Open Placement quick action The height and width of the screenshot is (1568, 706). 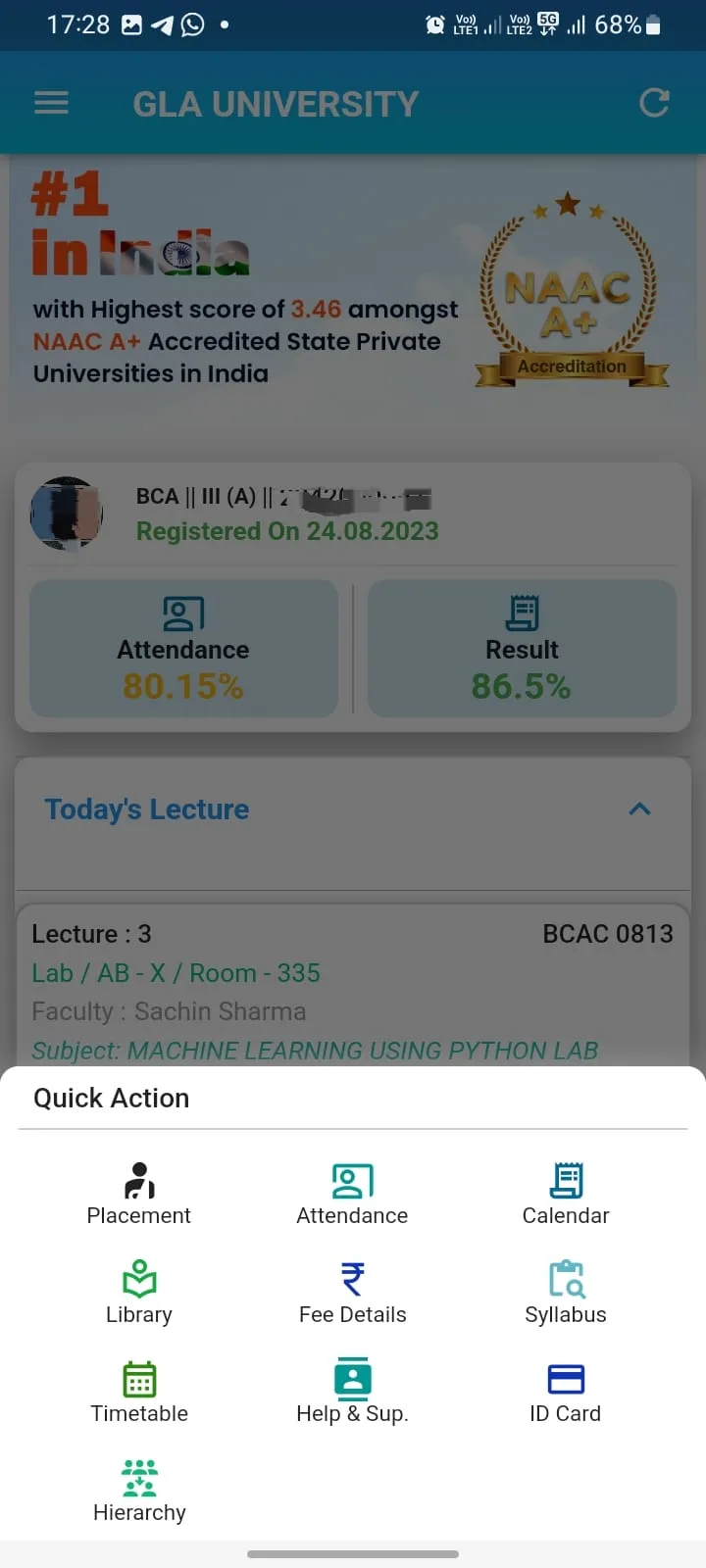[x=139, y=1194]
